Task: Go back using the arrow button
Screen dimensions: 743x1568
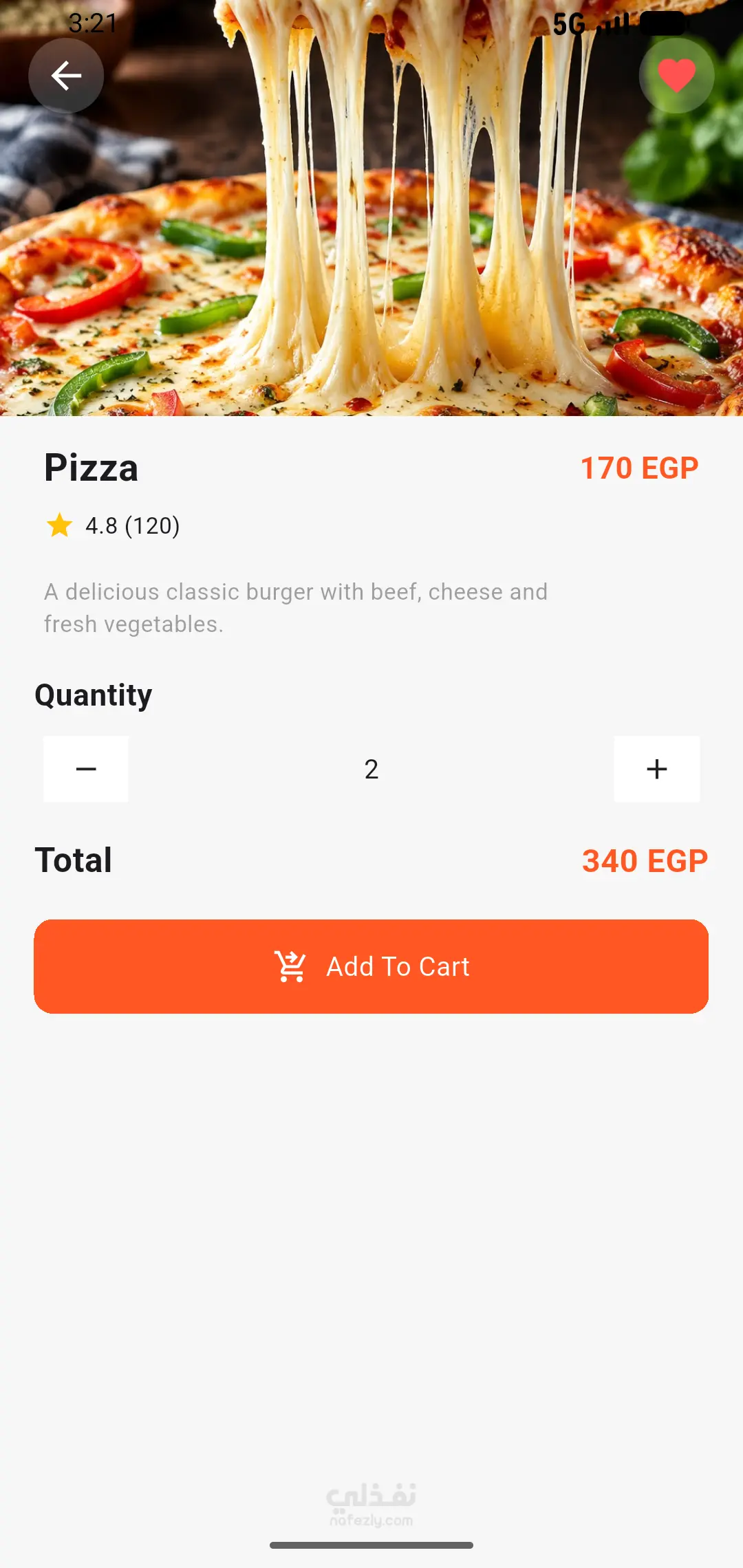Action: [66, 76]
